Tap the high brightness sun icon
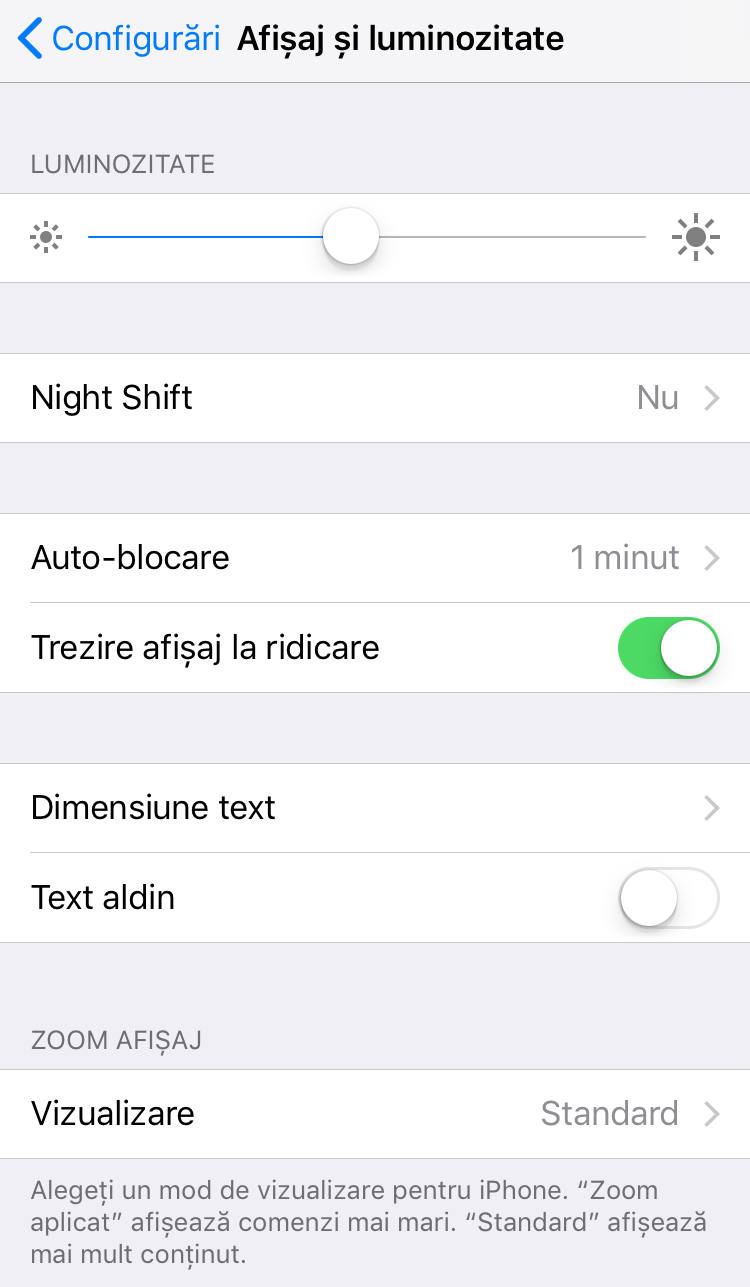750x1287 pixels. [x=696, y=237]
